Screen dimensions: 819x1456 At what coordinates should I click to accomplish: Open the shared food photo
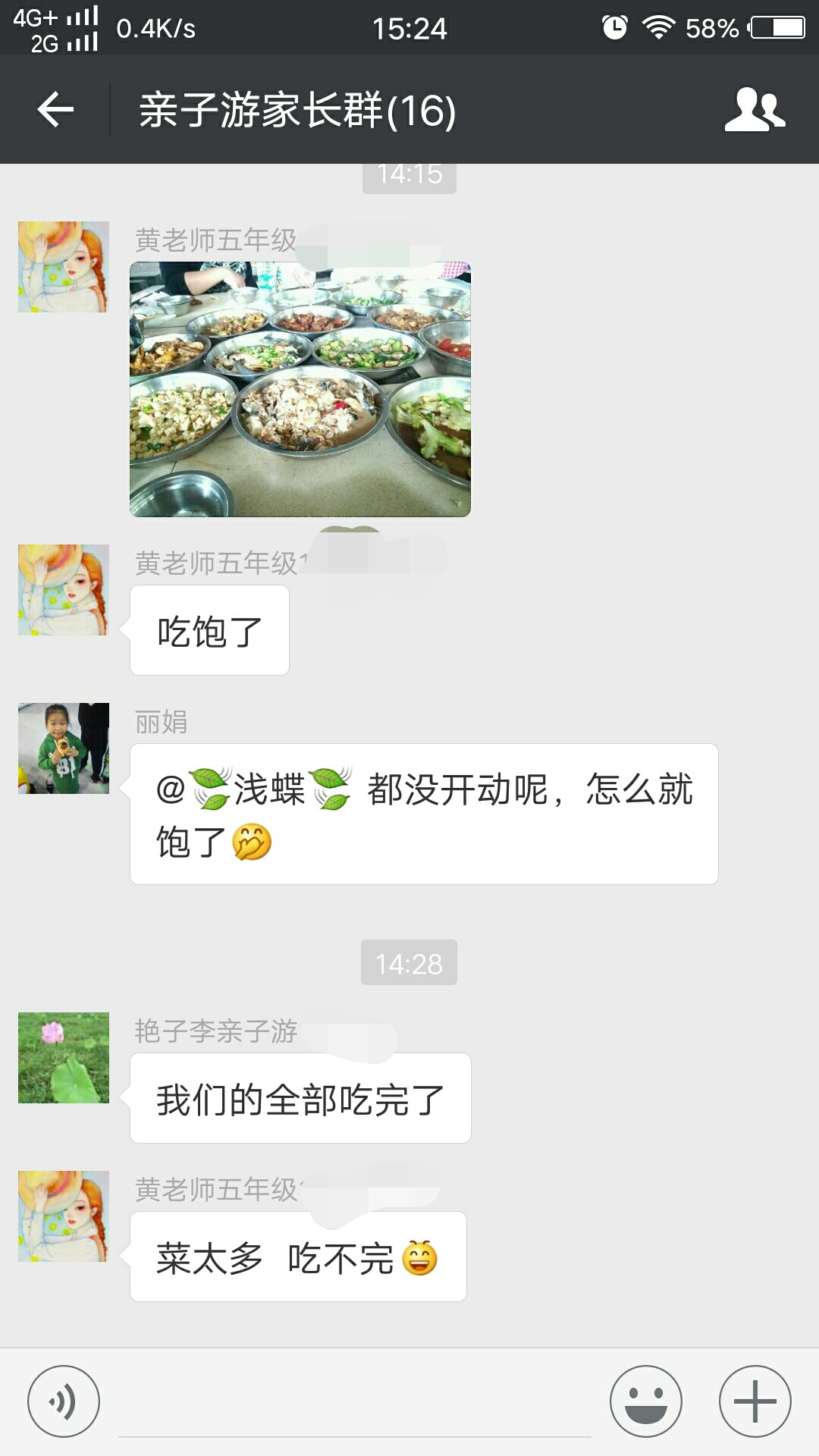click(x=300, y=389)
